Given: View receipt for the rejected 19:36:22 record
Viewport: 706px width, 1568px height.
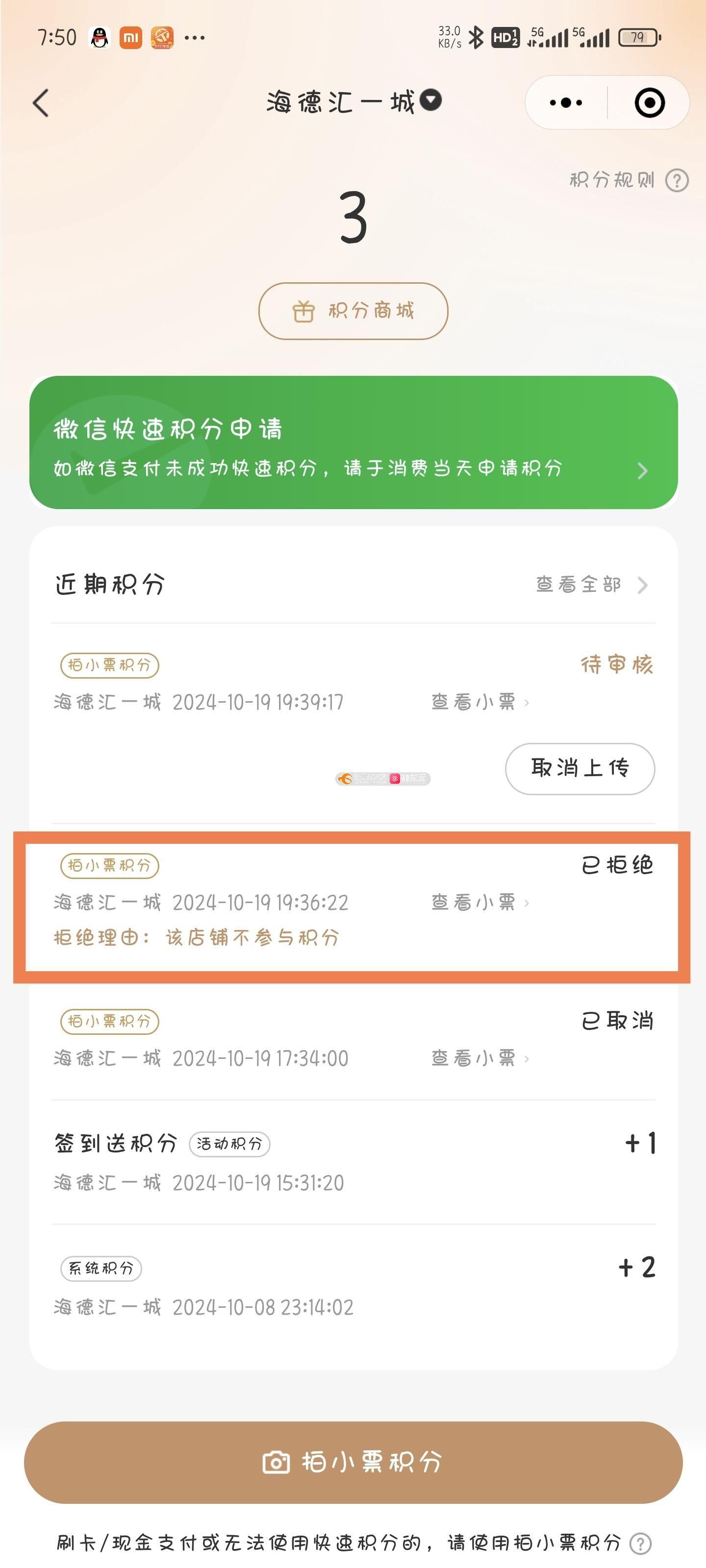Looking at the screenshot, I should pos(480,902).
